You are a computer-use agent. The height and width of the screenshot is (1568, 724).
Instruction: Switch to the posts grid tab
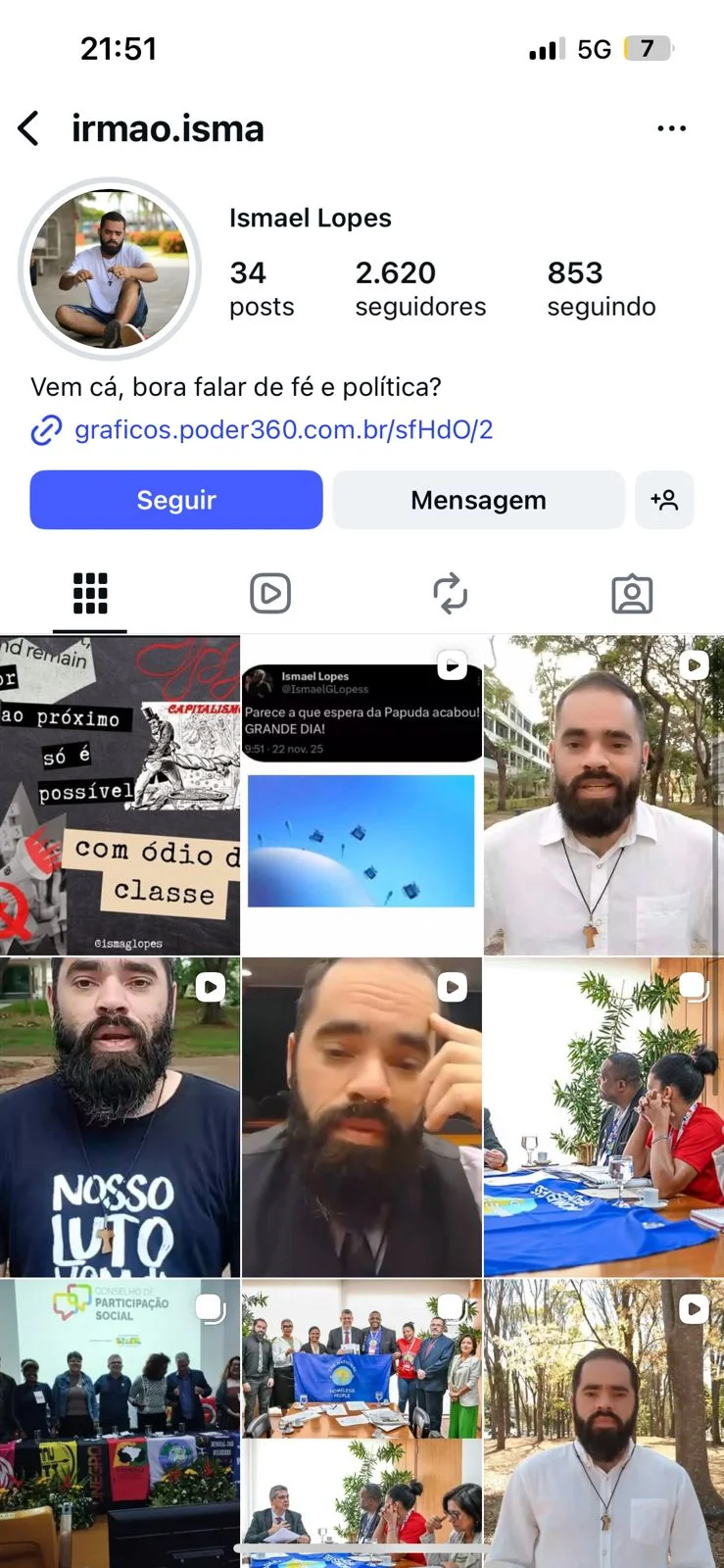pos(90,594)
